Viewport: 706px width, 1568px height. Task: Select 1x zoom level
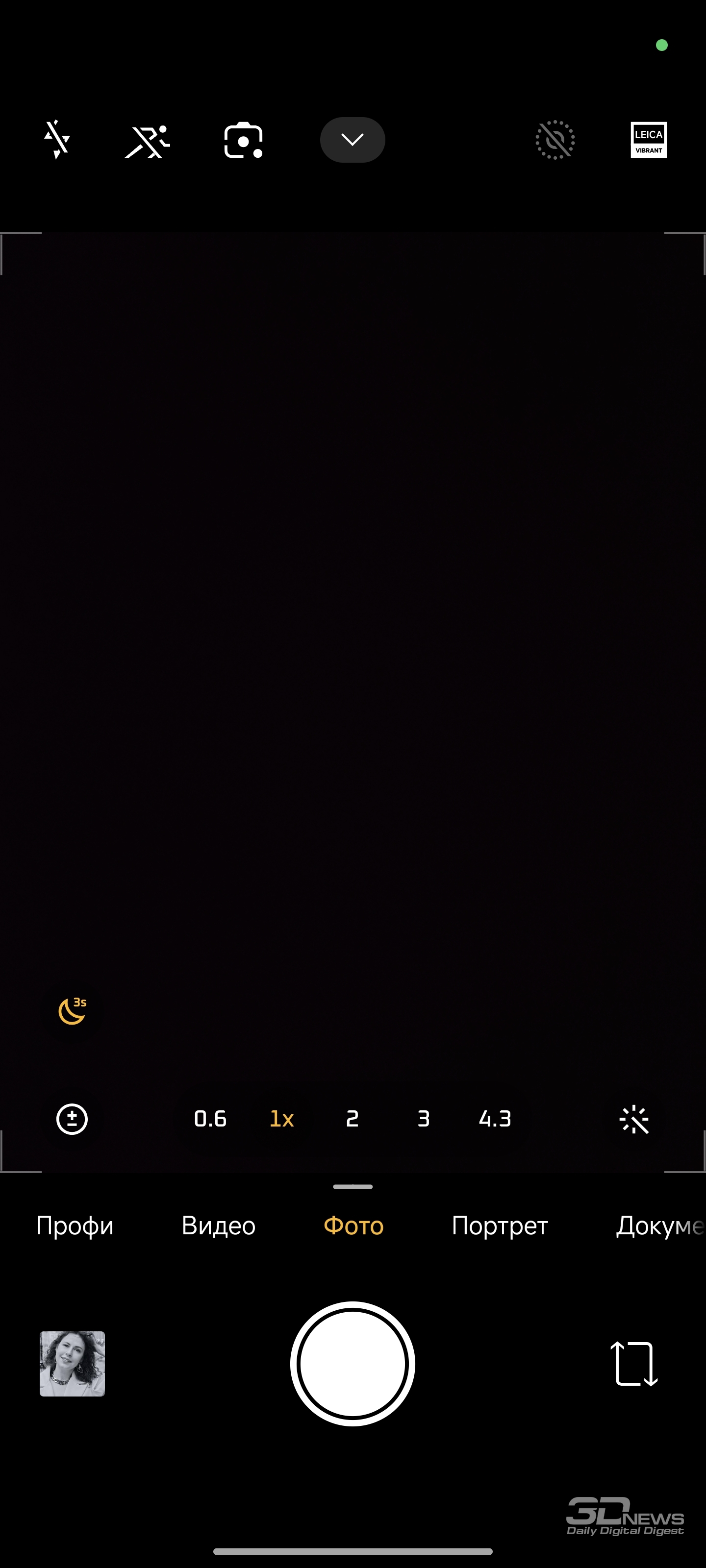[x=281, y=1119]
